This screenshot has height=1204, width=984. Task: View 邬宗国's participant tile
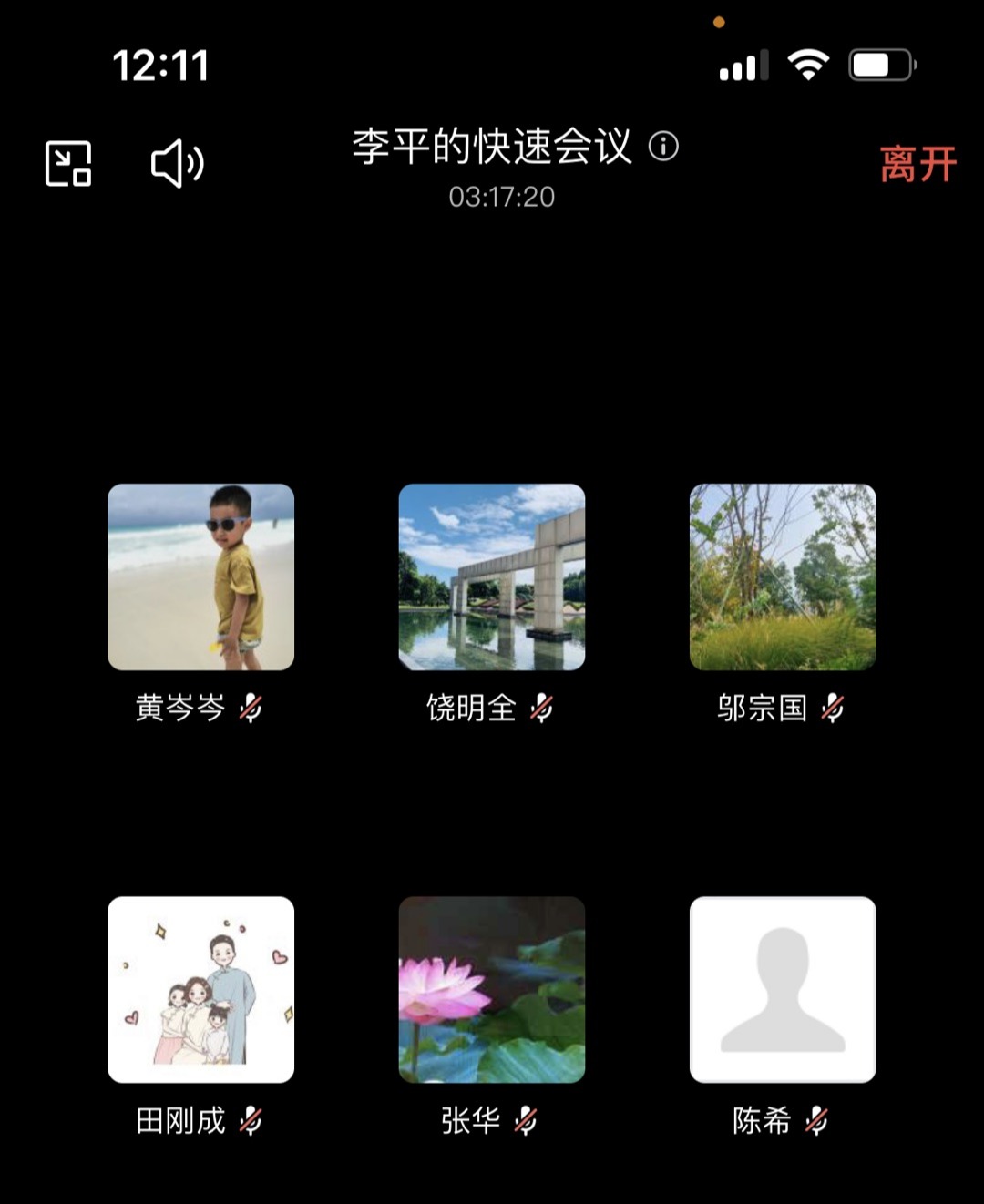point(783,577)
